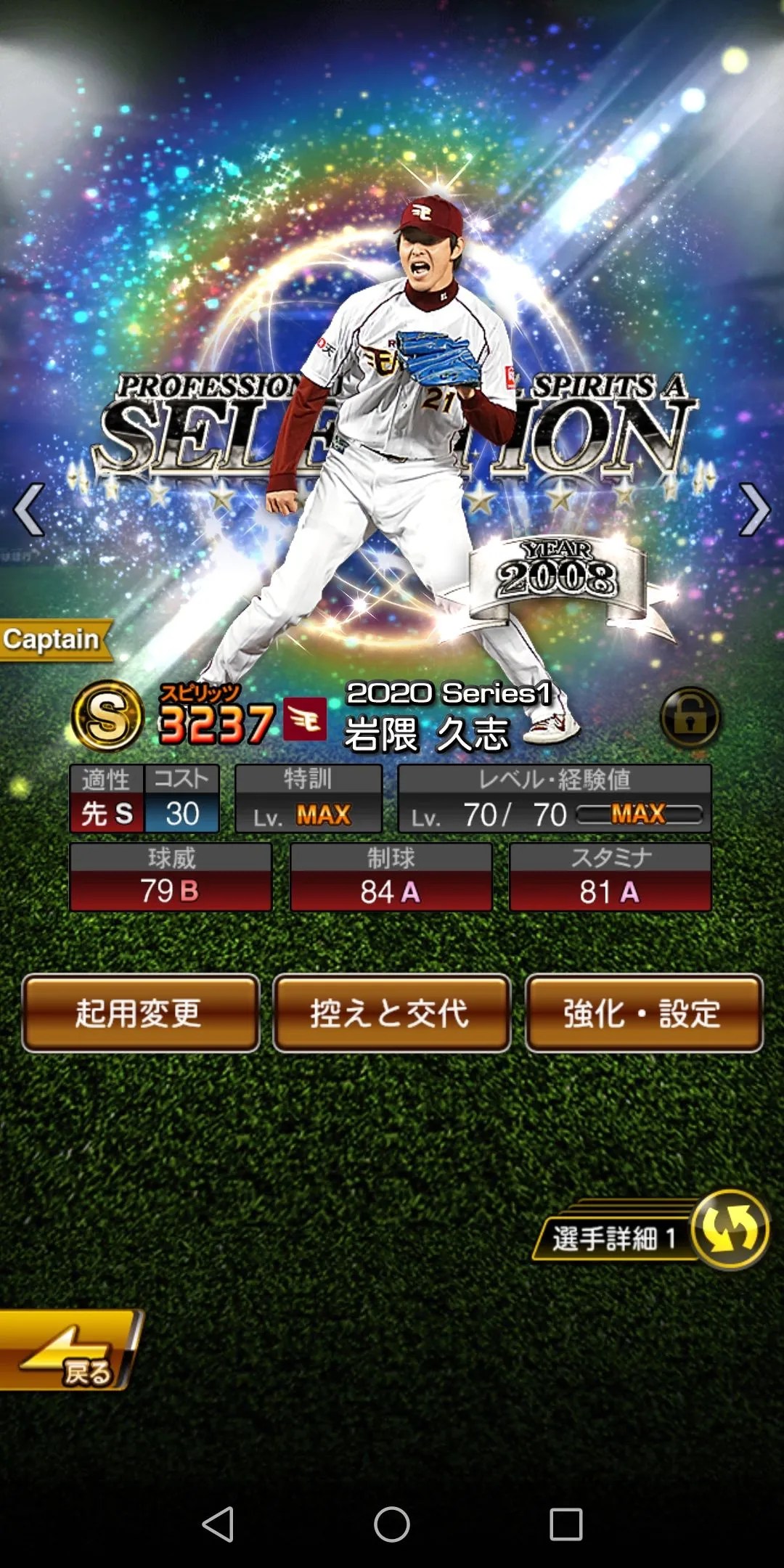Image resolution: width=784 pixels, height=1568 pixels.
Task: Open 強化・設定 for this player
Action: coord(643,1013)
